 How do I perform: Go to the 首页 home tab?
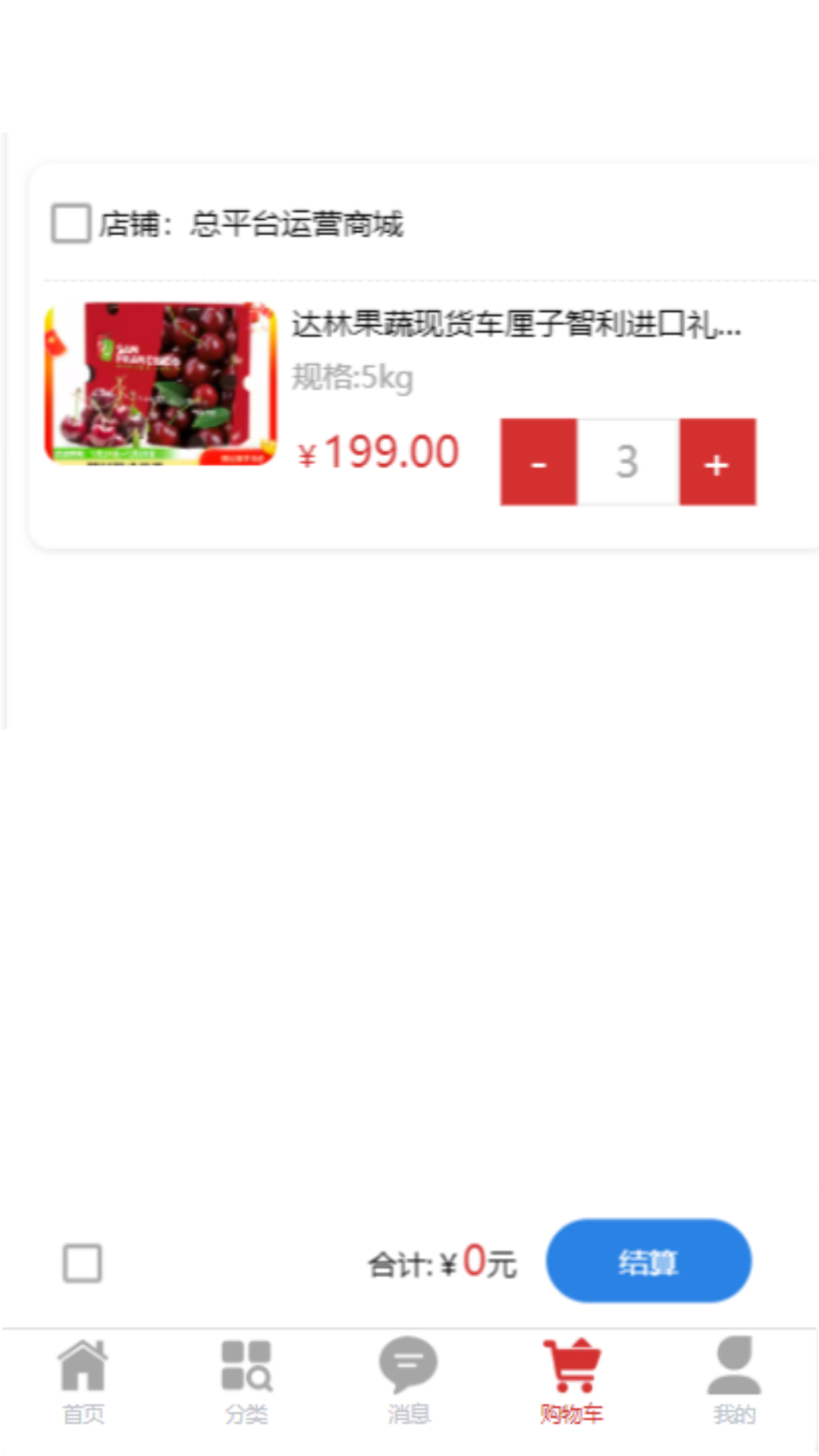pyautogui.click(x=83, y=1382)
